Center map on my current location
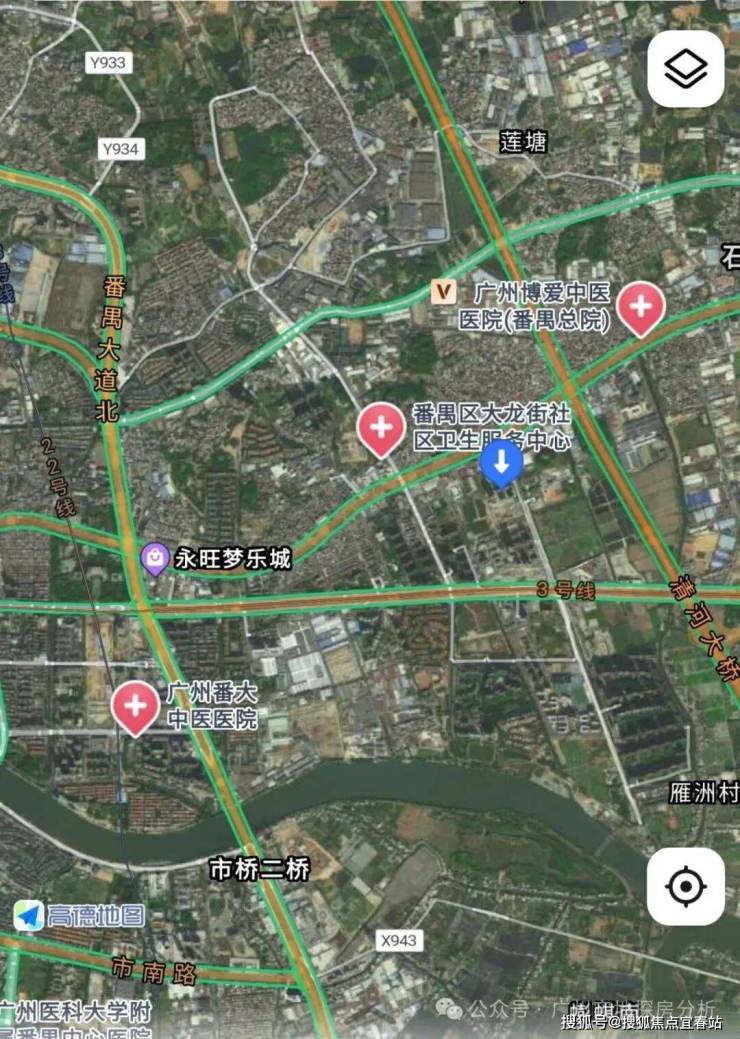 [x=685, y=886]
